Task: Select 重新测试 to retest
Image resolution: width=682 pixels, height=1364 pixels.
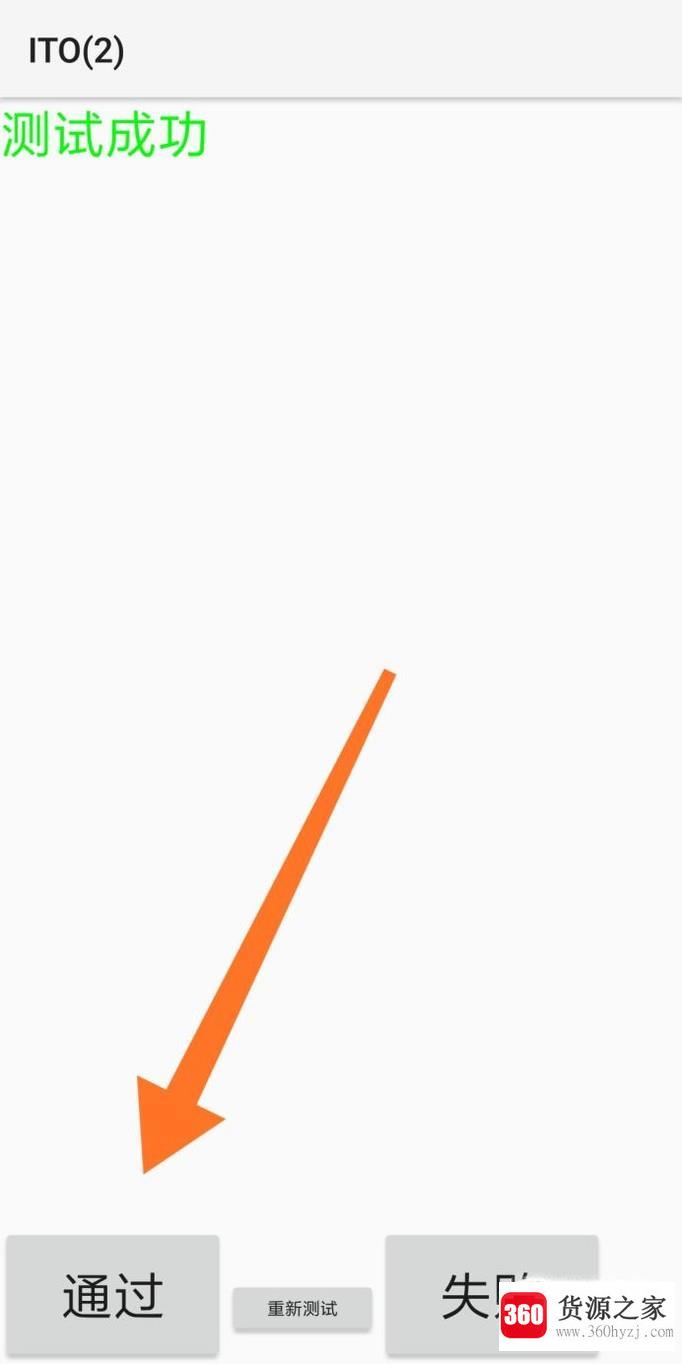Action: (x=302, y=1308)
